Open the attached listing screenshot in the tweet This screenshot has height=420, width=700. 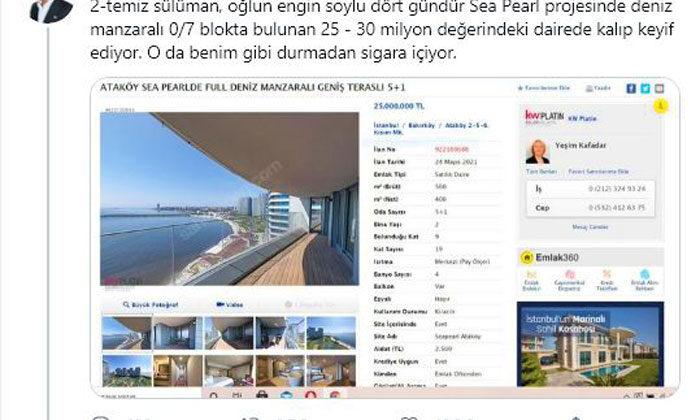[x=385, y=235]
